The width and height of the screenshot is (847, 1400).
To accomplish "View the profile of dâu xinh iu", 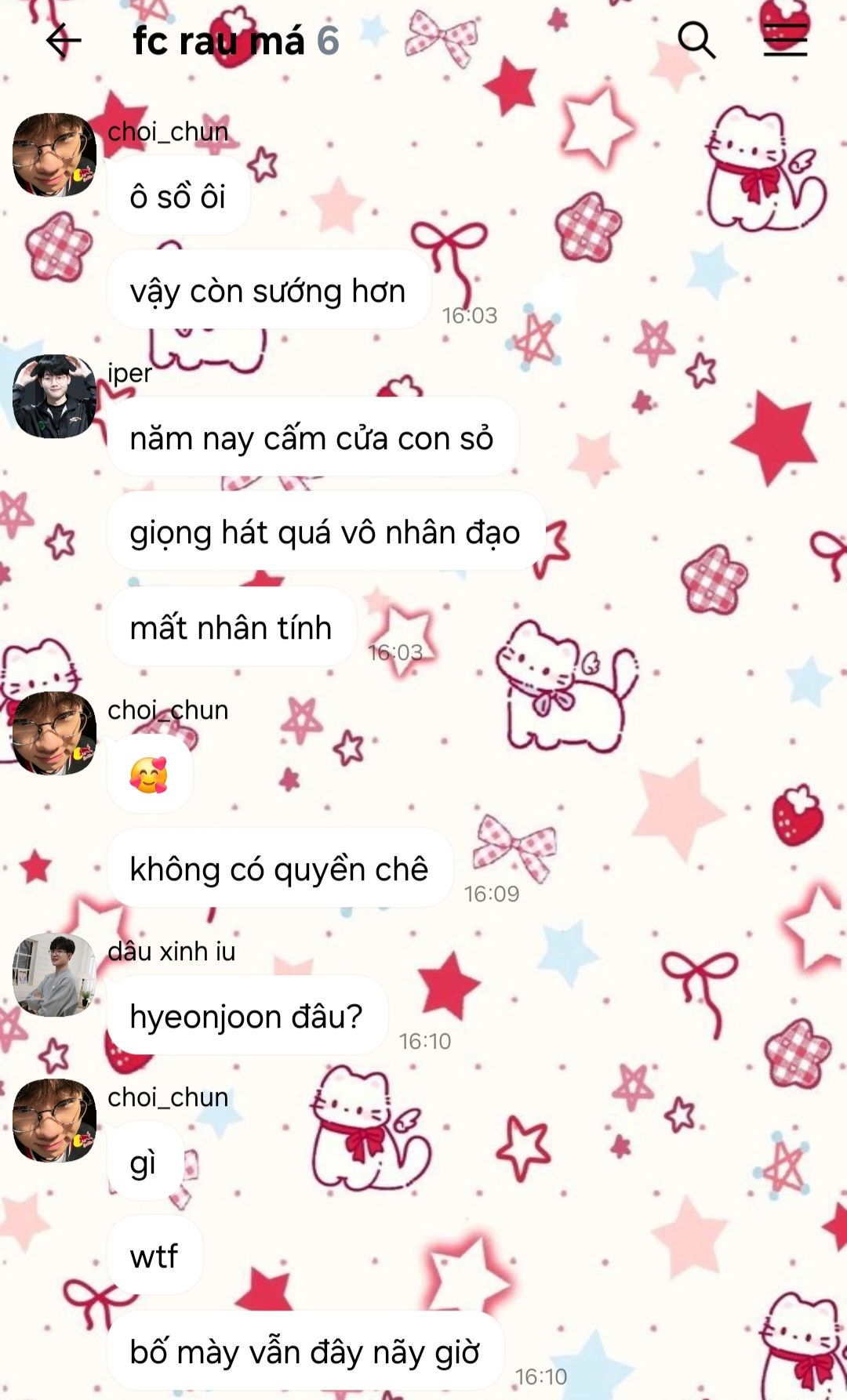I will 54,975.
